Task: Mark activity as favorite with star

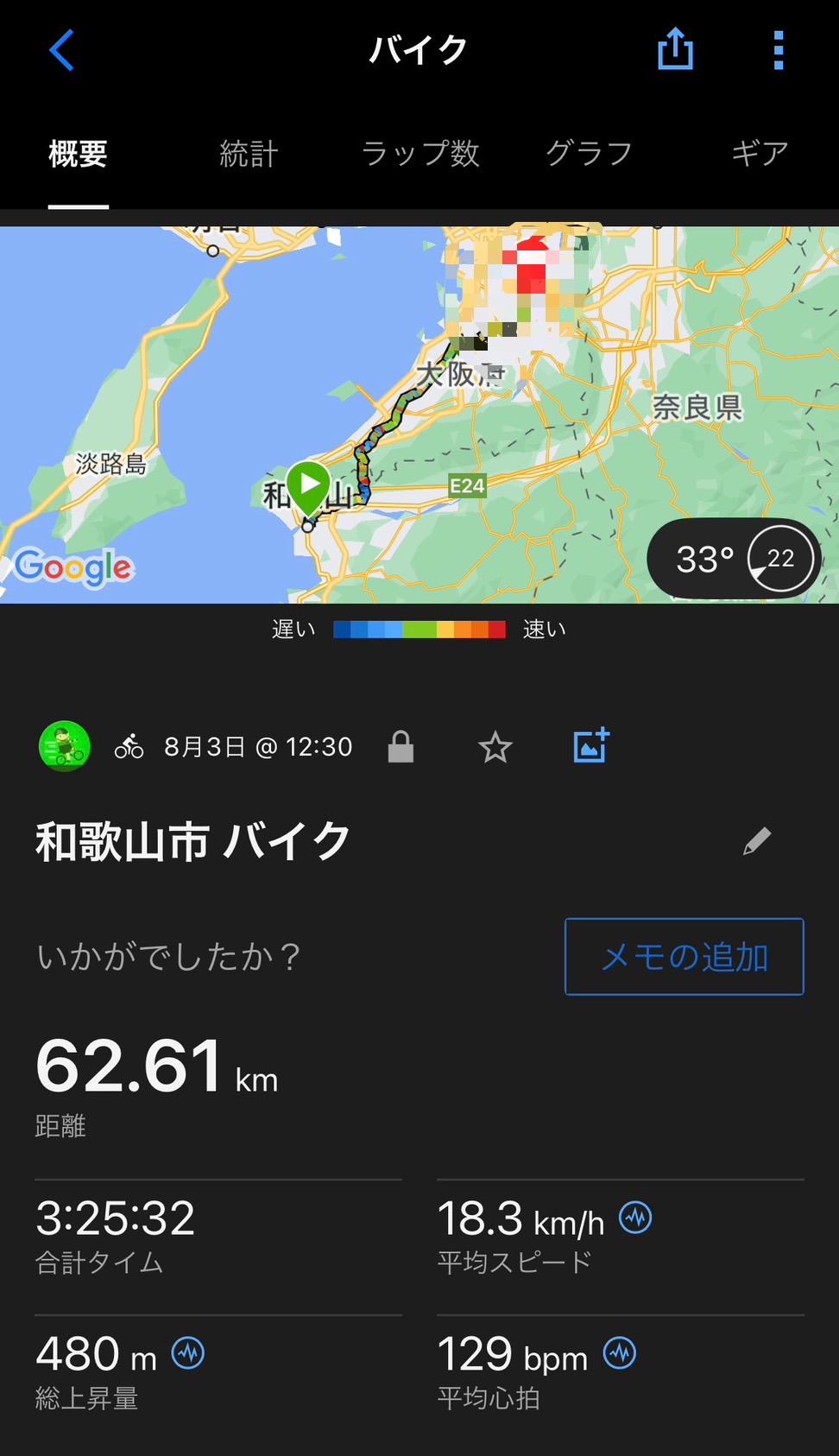Action: tap(495, 747)
